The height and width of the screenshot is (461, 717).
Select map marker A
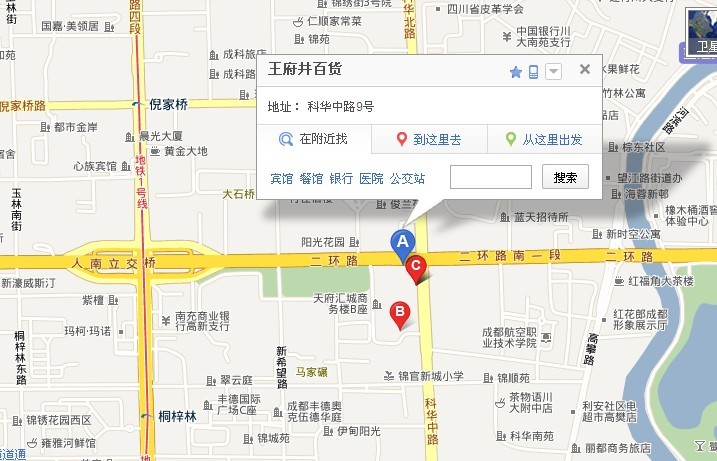click(402, 241)
